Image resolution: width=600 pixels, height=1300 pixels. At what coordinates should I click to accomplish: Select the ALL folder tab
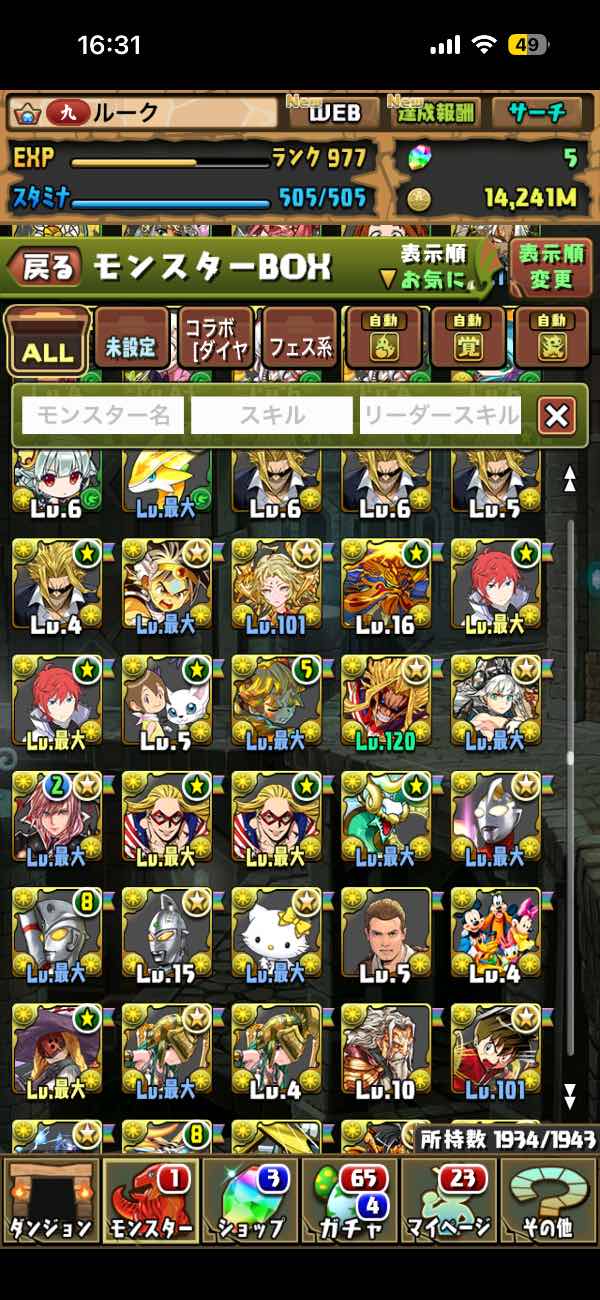point(47,342)
